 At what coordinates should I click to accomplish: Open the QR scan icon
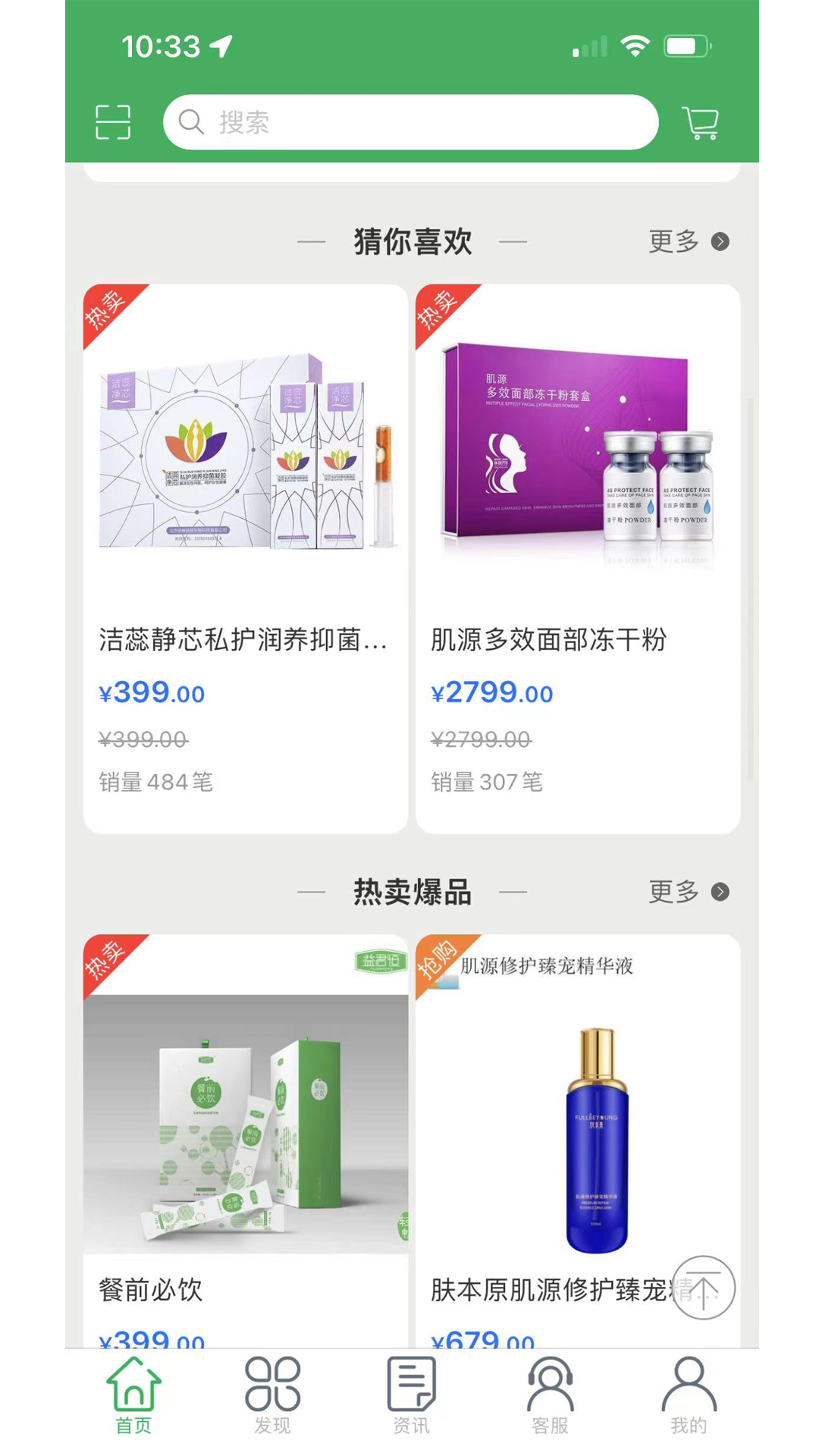click(x=113, y=122)
